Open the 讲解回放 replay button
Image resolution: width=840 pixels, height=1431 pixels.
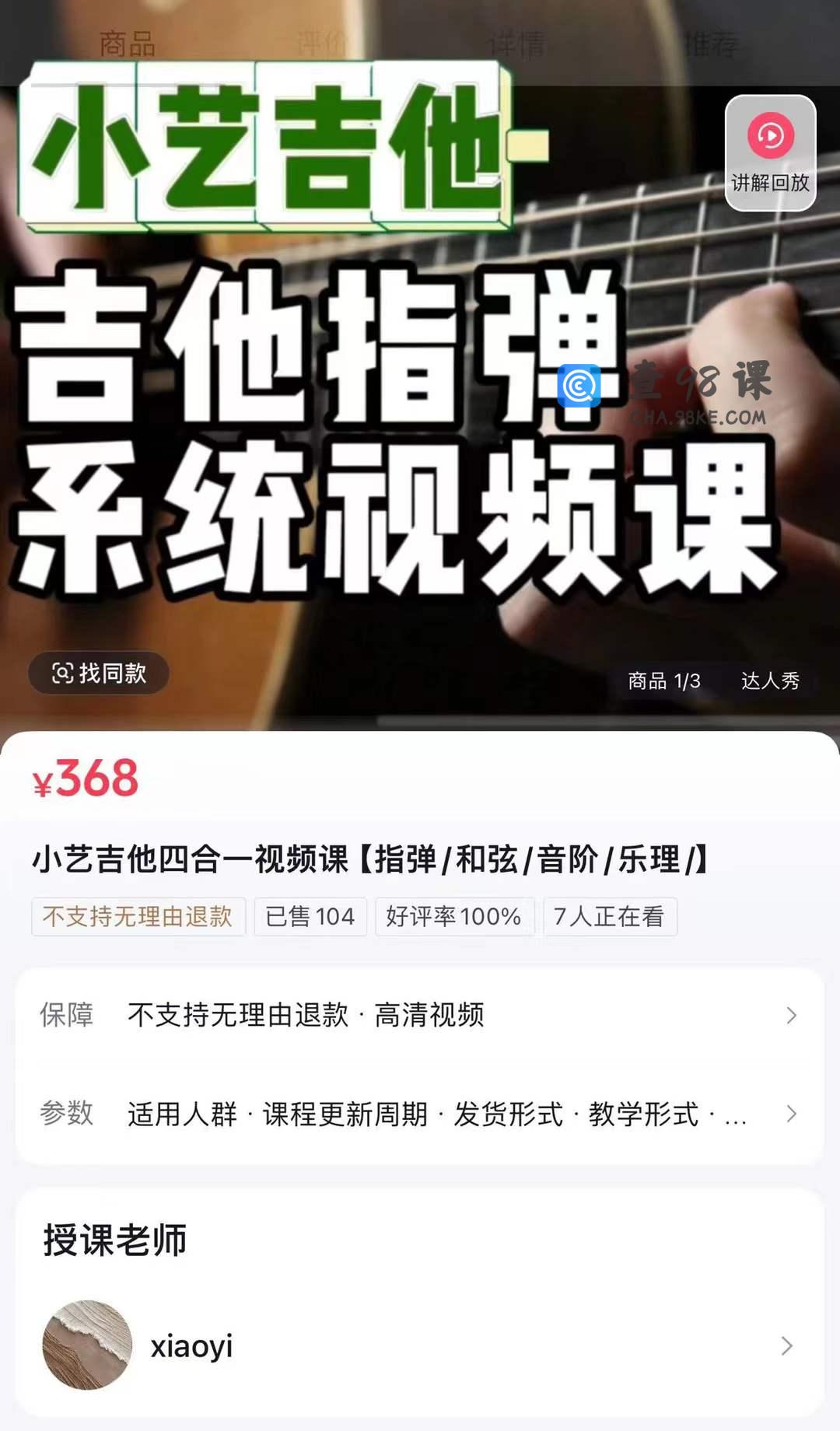(770, 153)
